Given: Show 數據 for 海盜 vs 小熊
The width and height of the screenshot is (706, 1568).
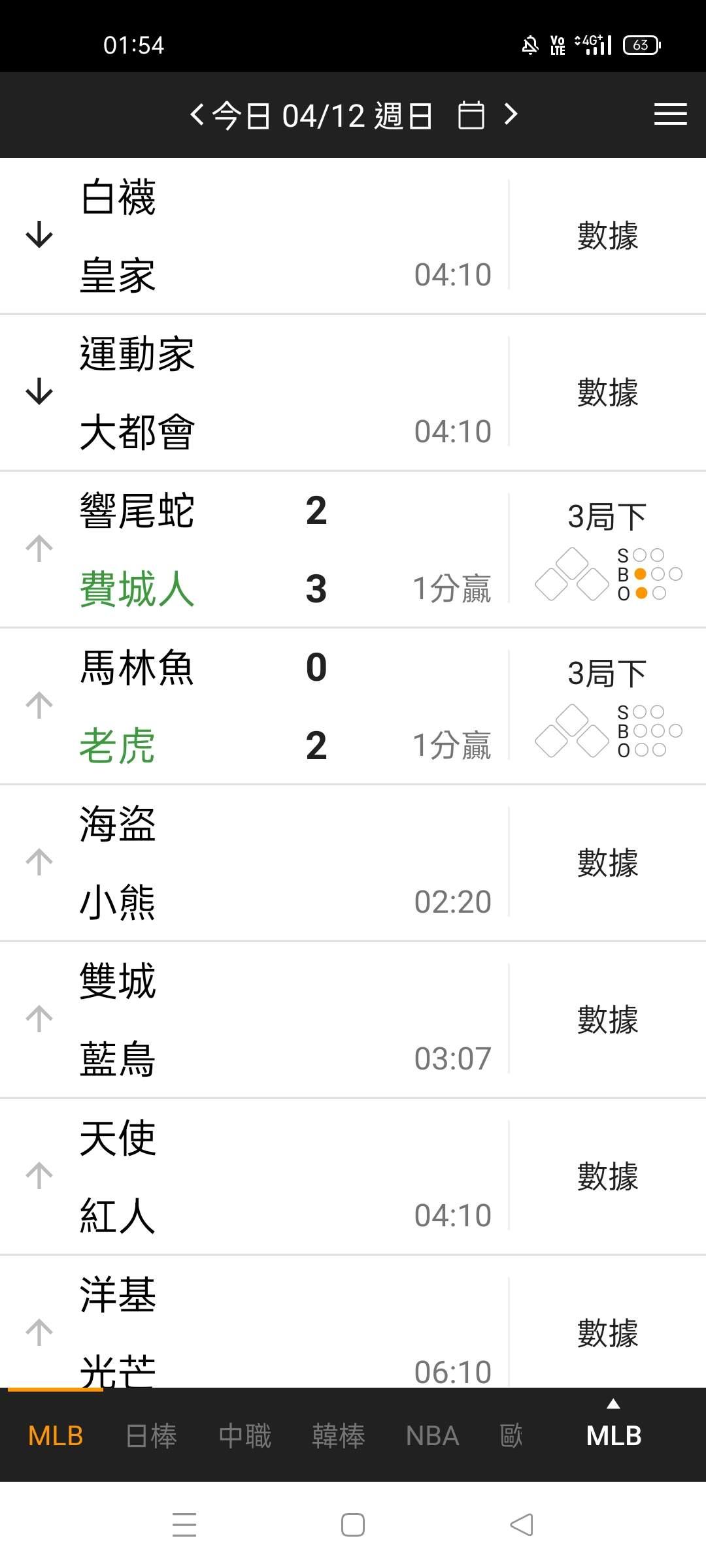Looking at the screenshot, I should click(607, 862).
